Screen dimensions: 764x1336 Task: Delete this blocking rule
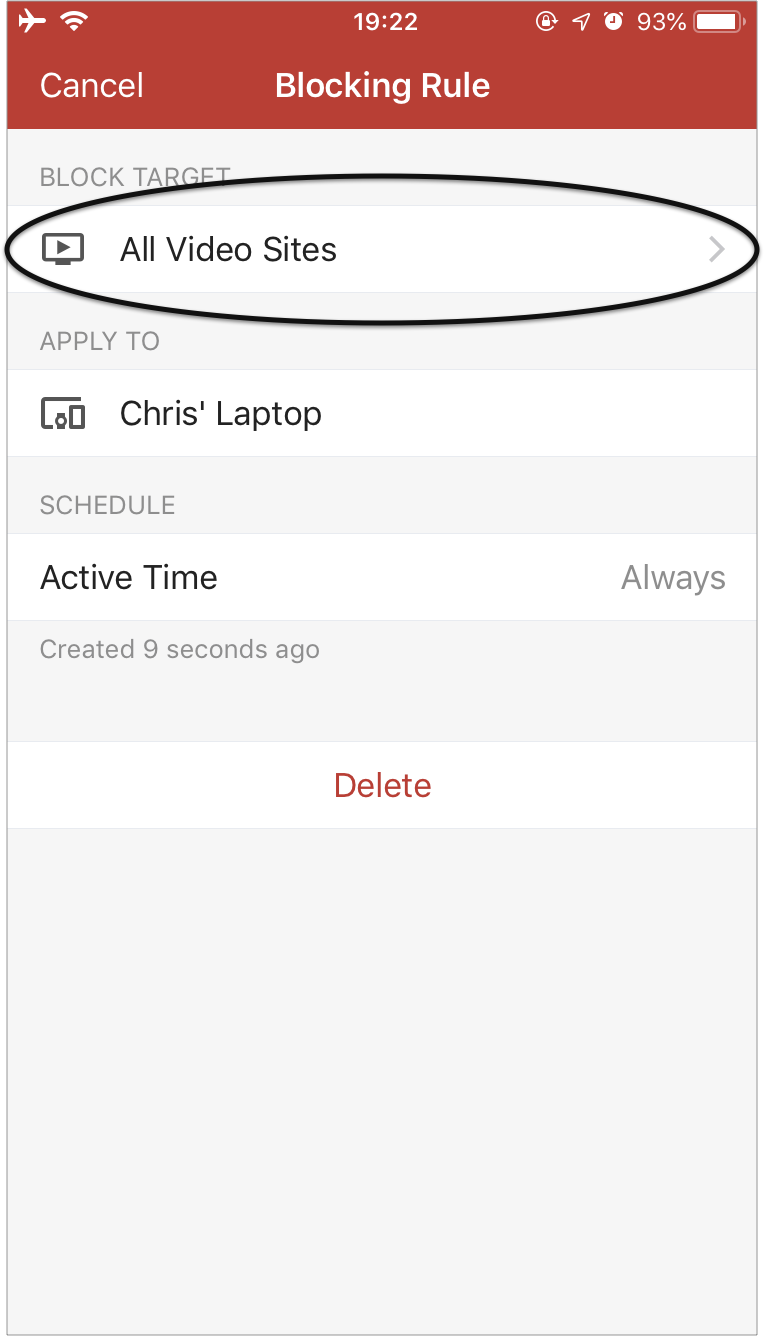pos(382,785)
